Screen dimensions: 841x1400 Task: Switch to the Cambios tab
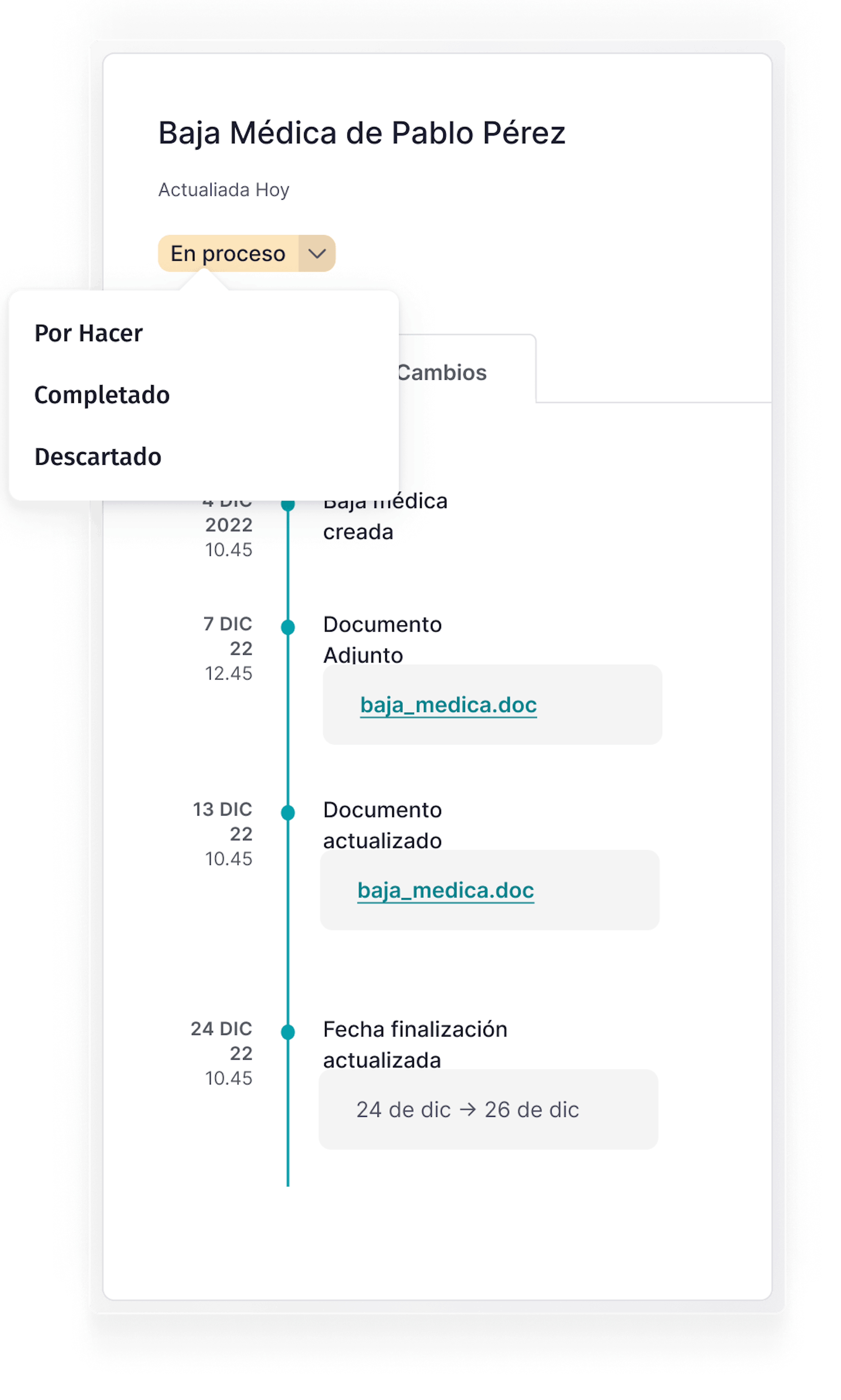point(442,373)
